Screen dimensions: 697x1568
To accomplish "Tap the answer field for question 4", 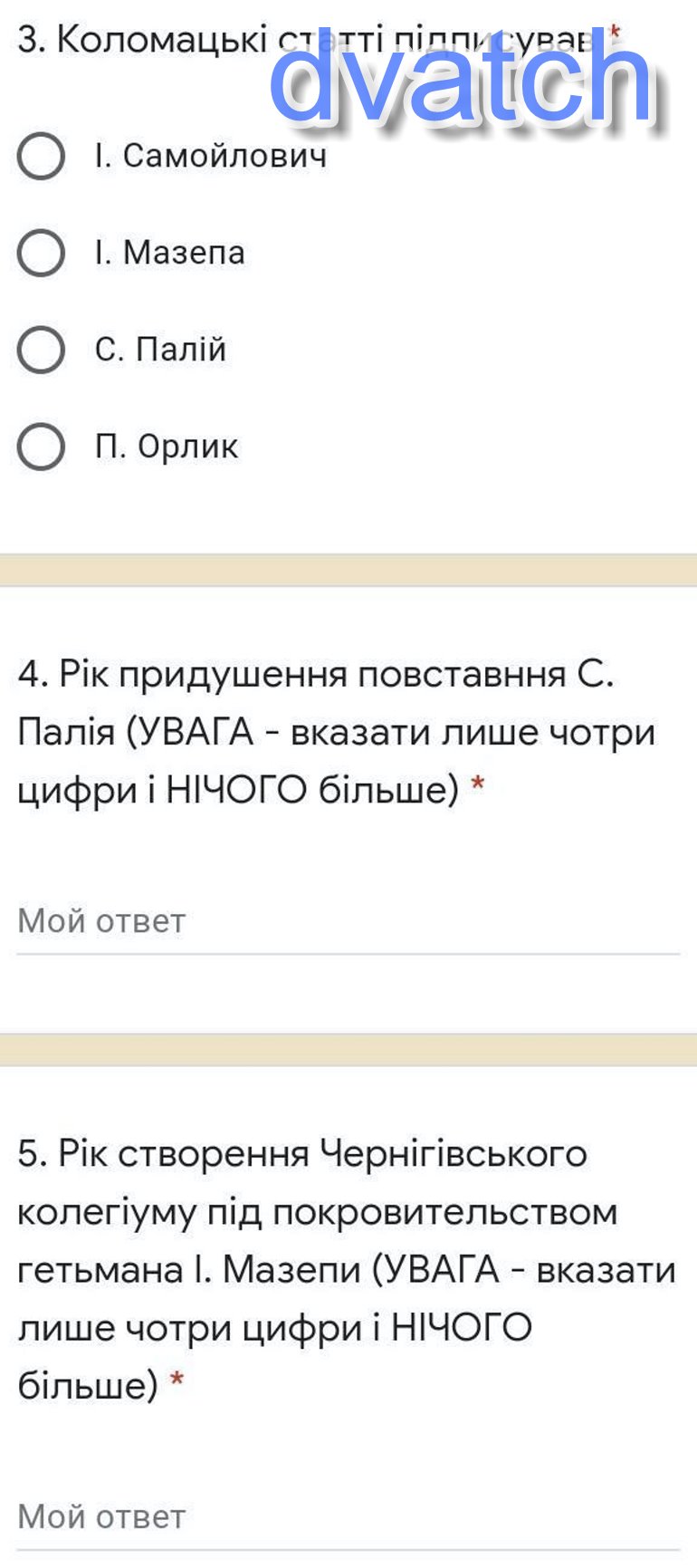I will pyautogui.click(x=348, y=922).
